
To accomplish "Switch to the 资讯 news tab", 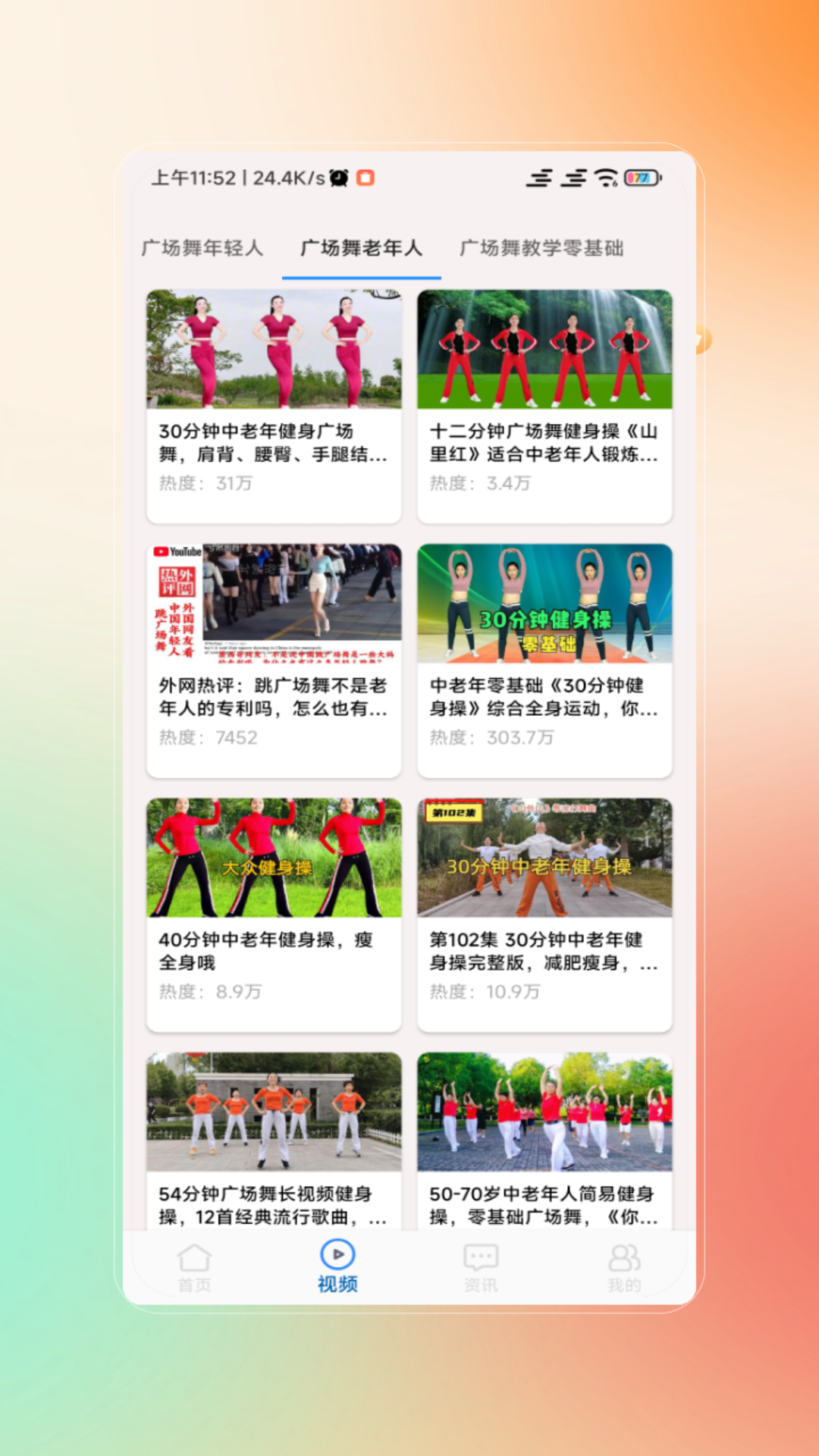I will [481, 1268].
